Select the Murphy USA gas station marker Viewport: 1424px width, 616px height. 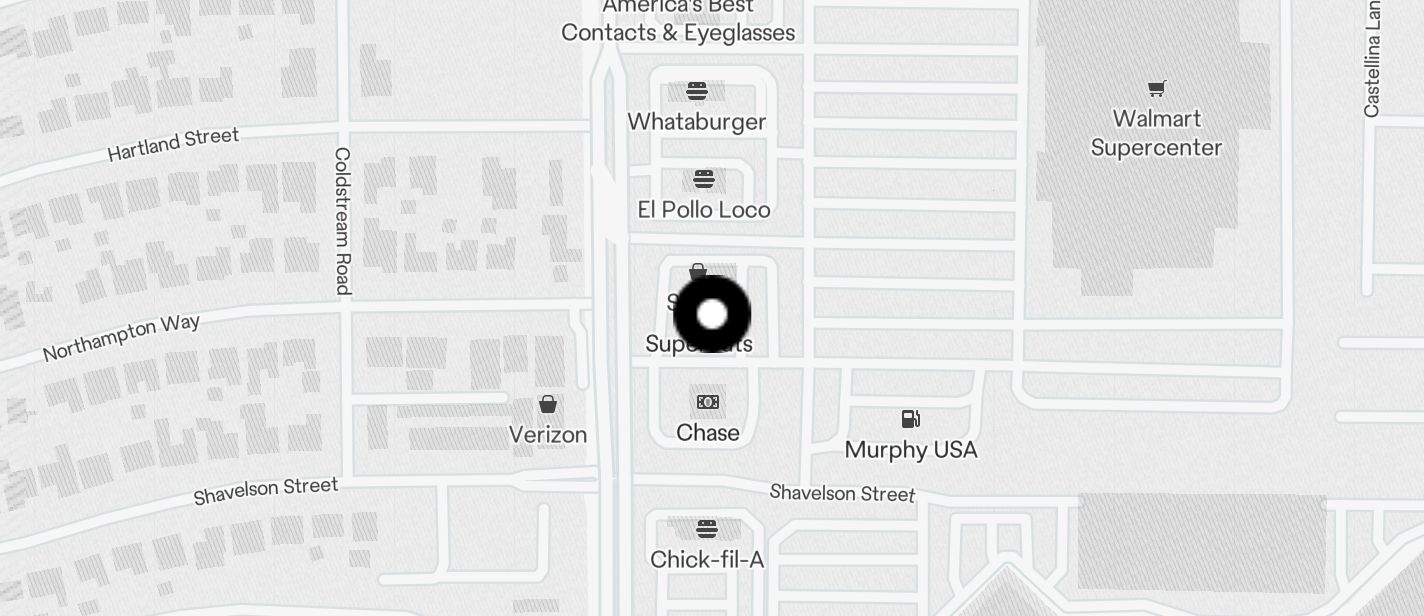coord(911,419)
